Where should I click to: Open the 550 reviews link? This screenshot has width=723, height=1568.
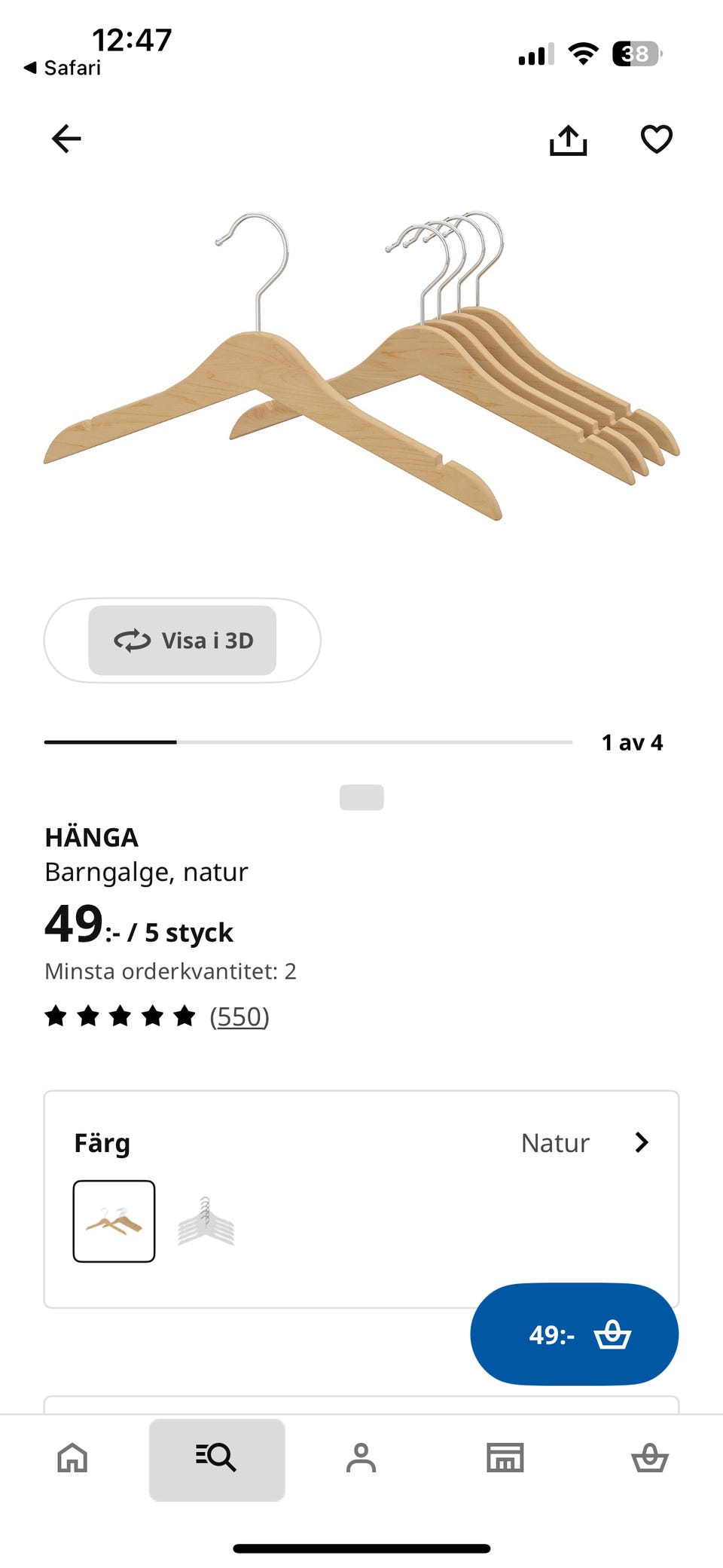tap(239, 1016)
